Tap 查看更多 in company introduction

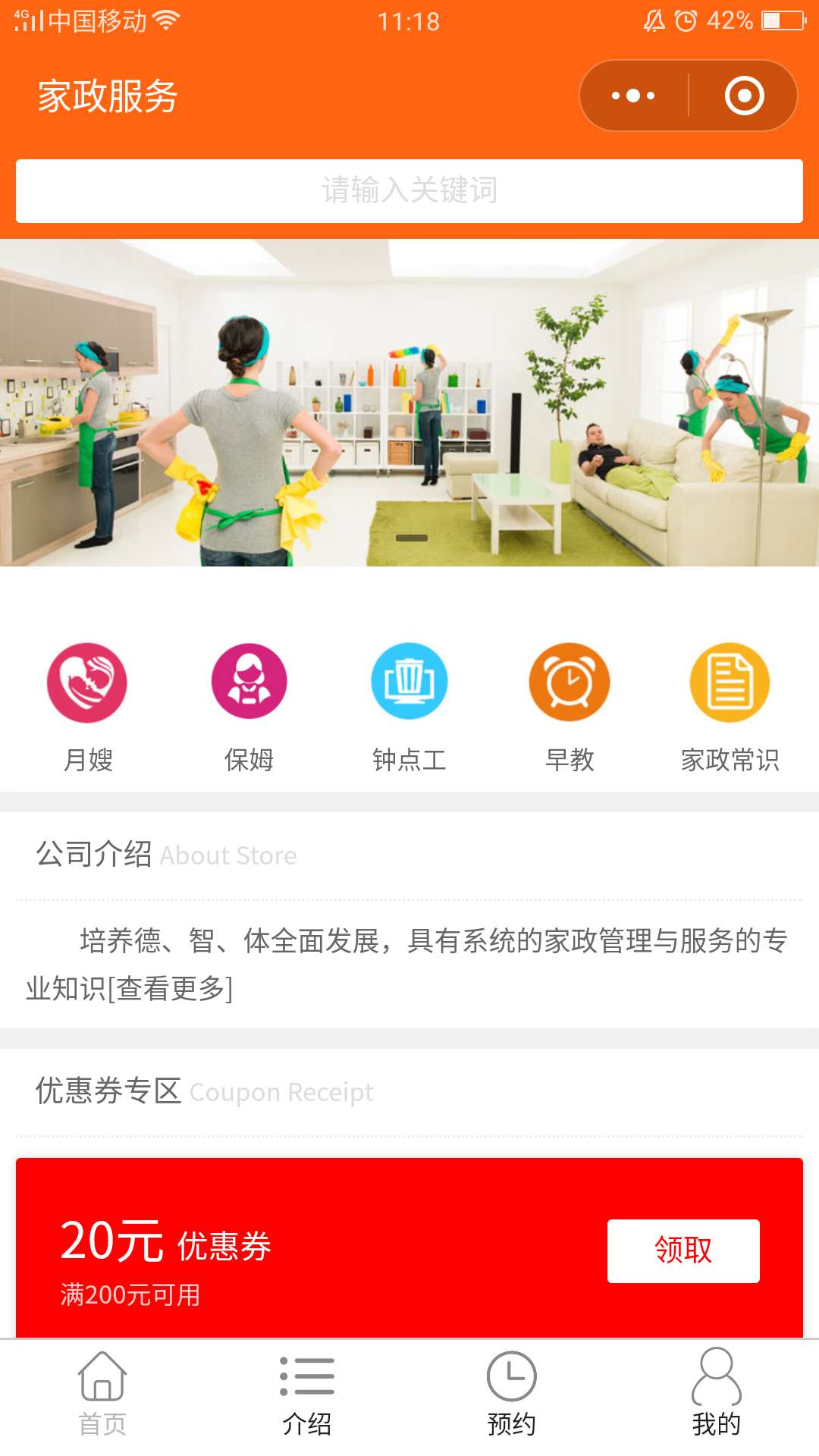point(171,989)
